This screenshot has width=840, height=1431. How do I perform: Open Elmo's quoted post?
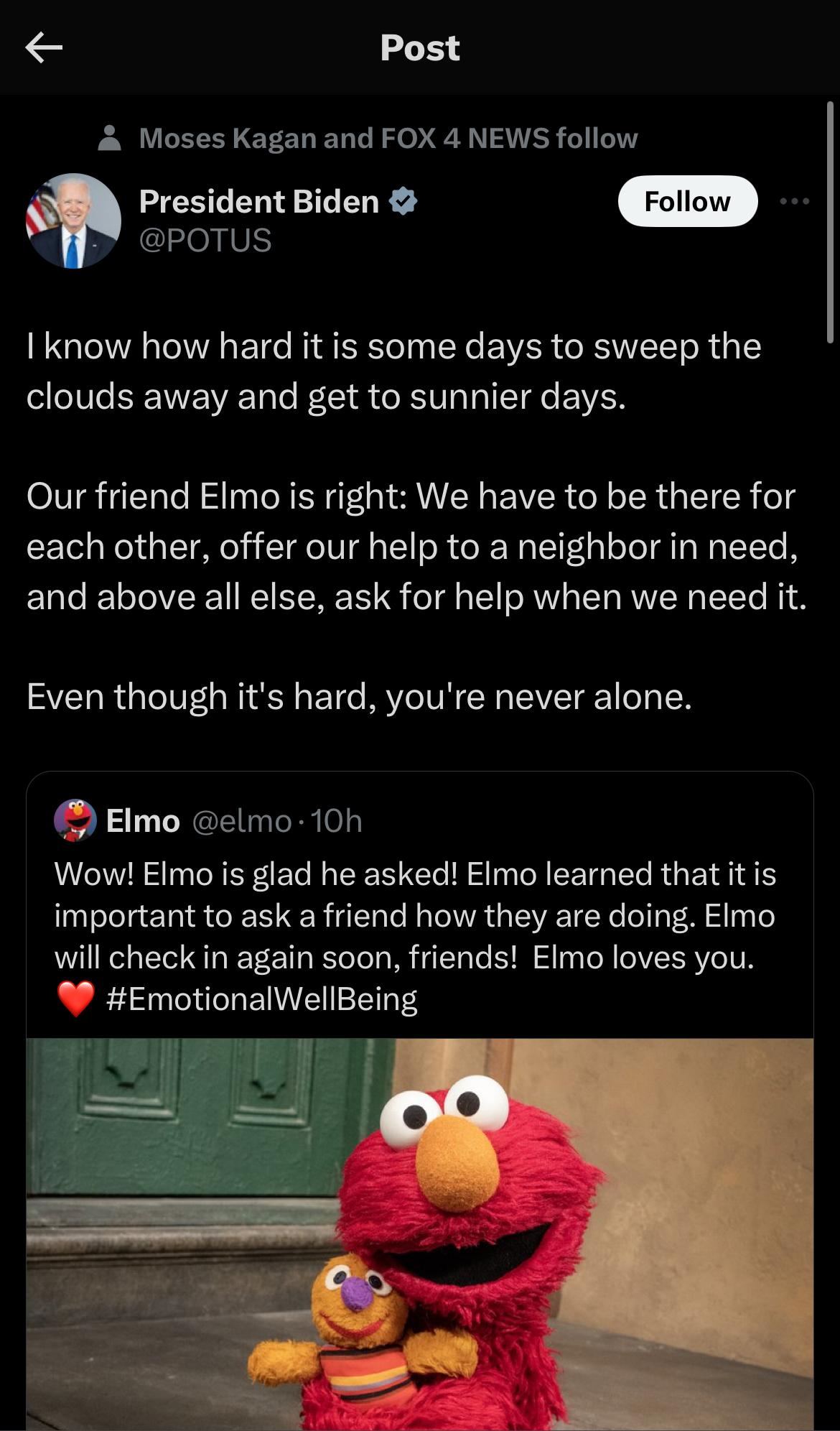tap(416, 916)
